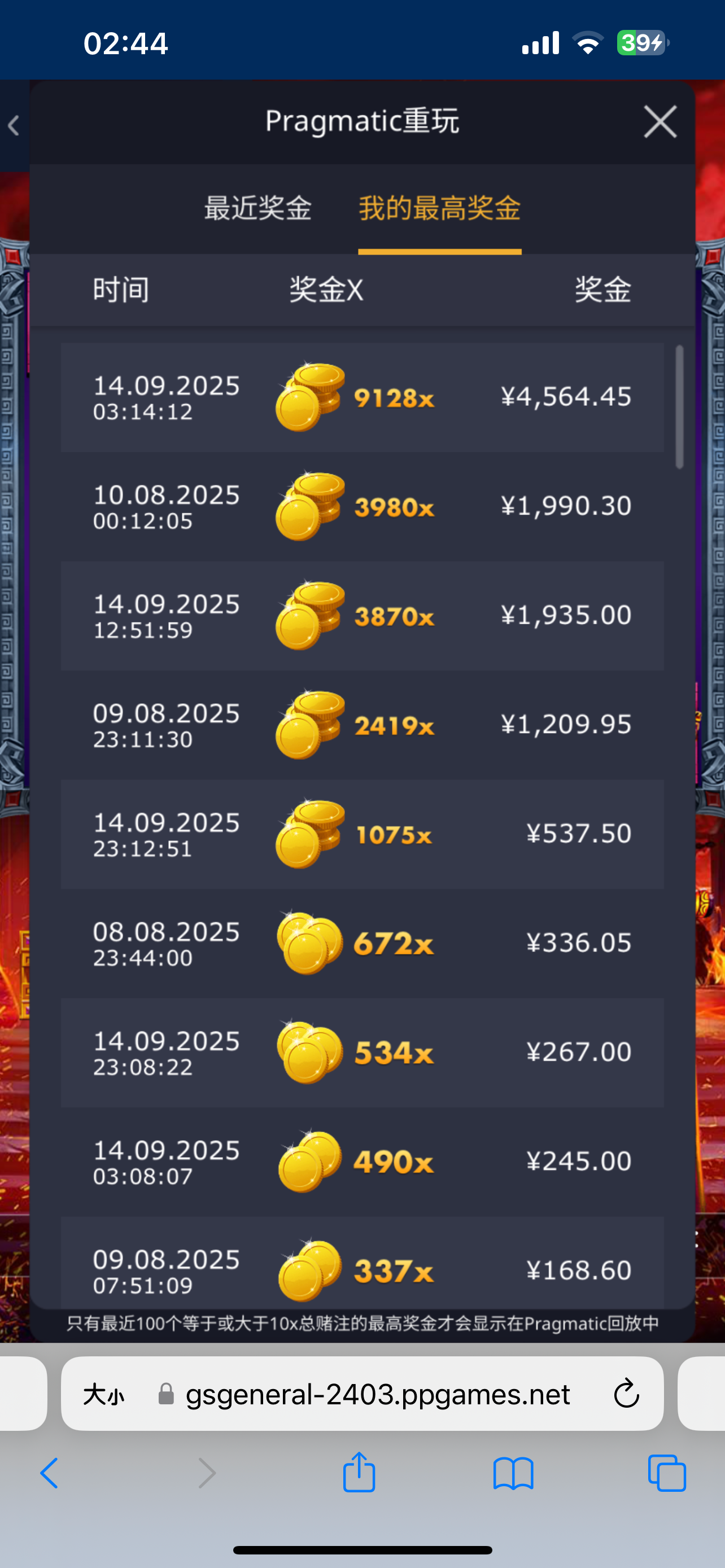Show all open Safari tabs

coord(667,1473)
